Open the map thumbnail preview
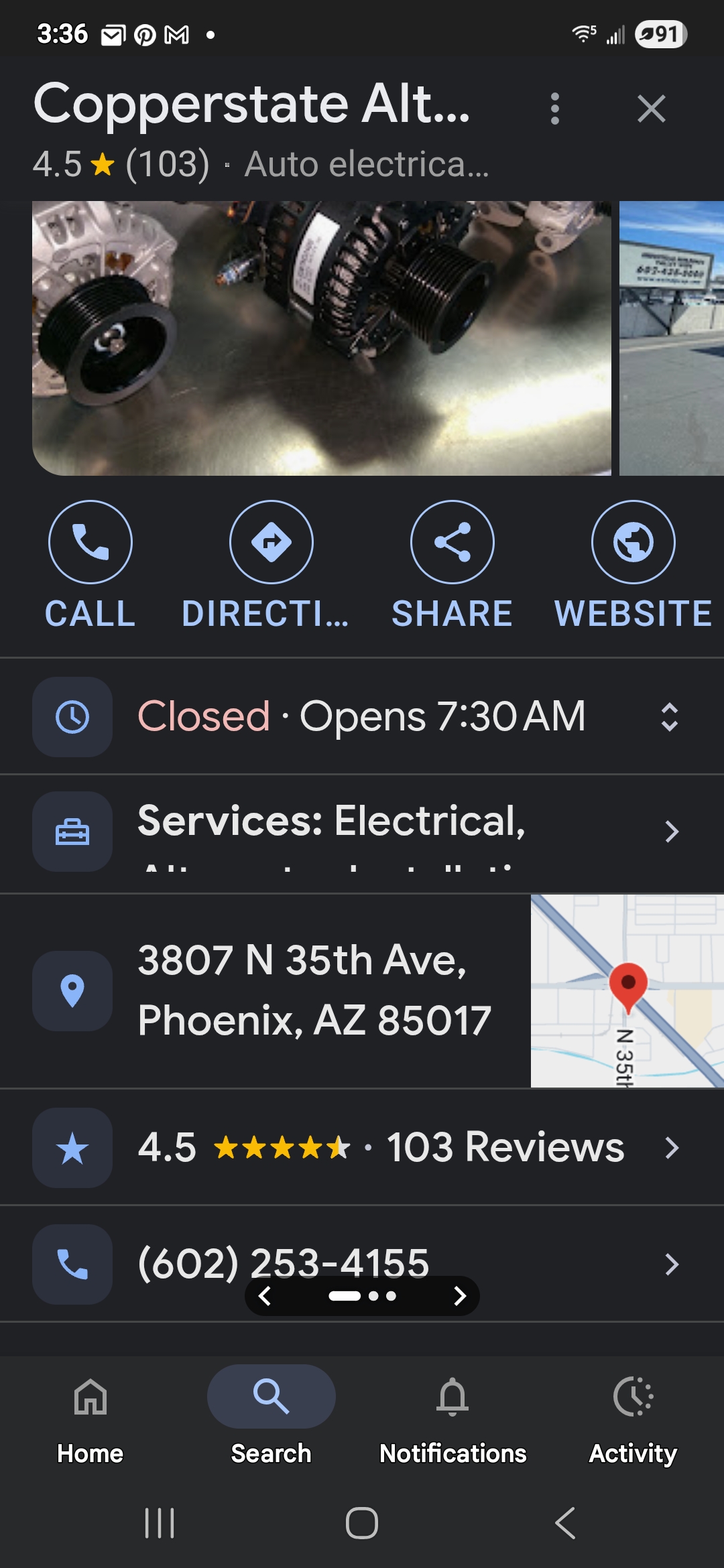 coord(627,990)
